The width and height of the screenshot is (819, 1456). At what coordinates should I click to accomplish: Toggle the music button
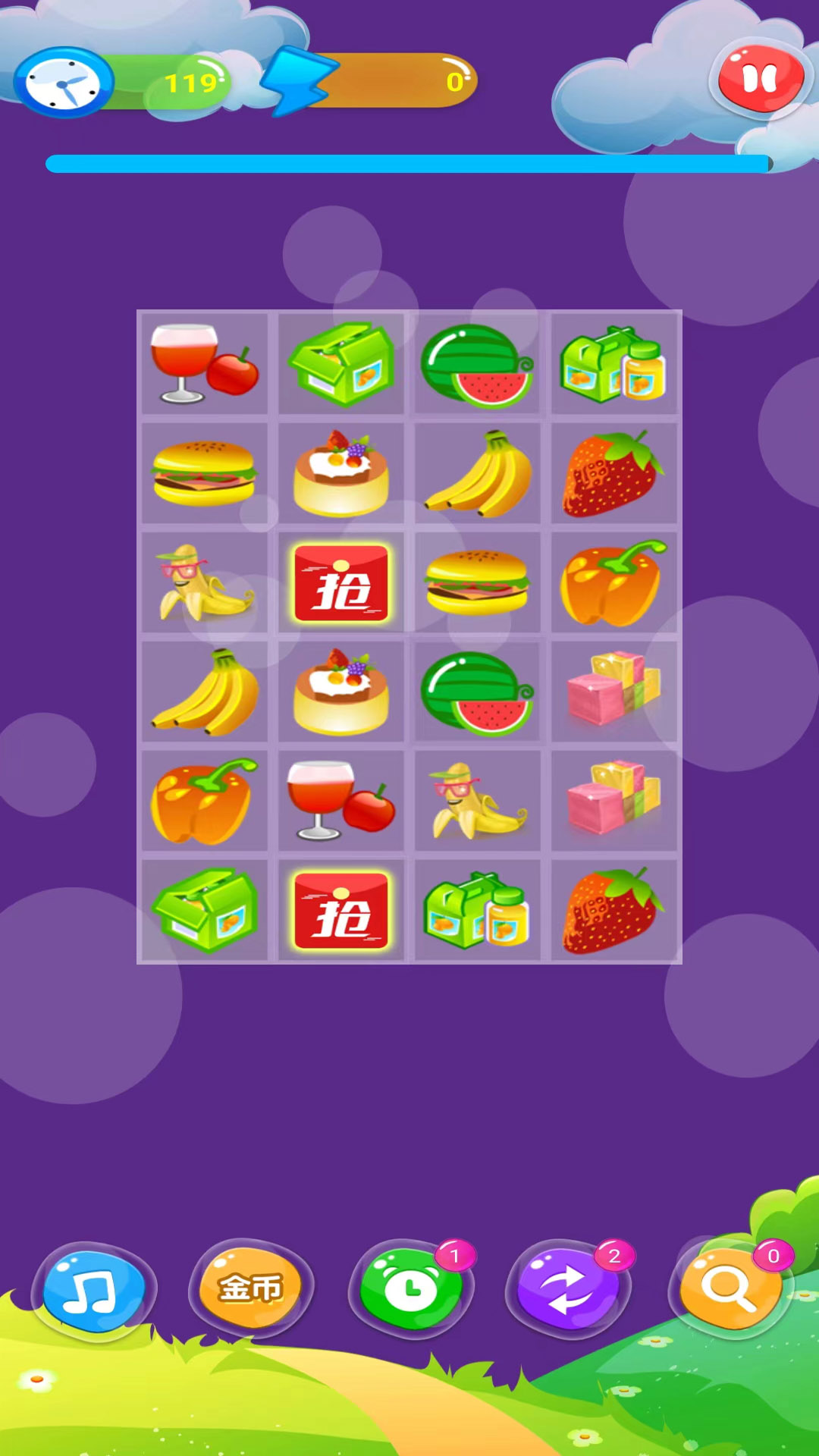(93, 1291)
